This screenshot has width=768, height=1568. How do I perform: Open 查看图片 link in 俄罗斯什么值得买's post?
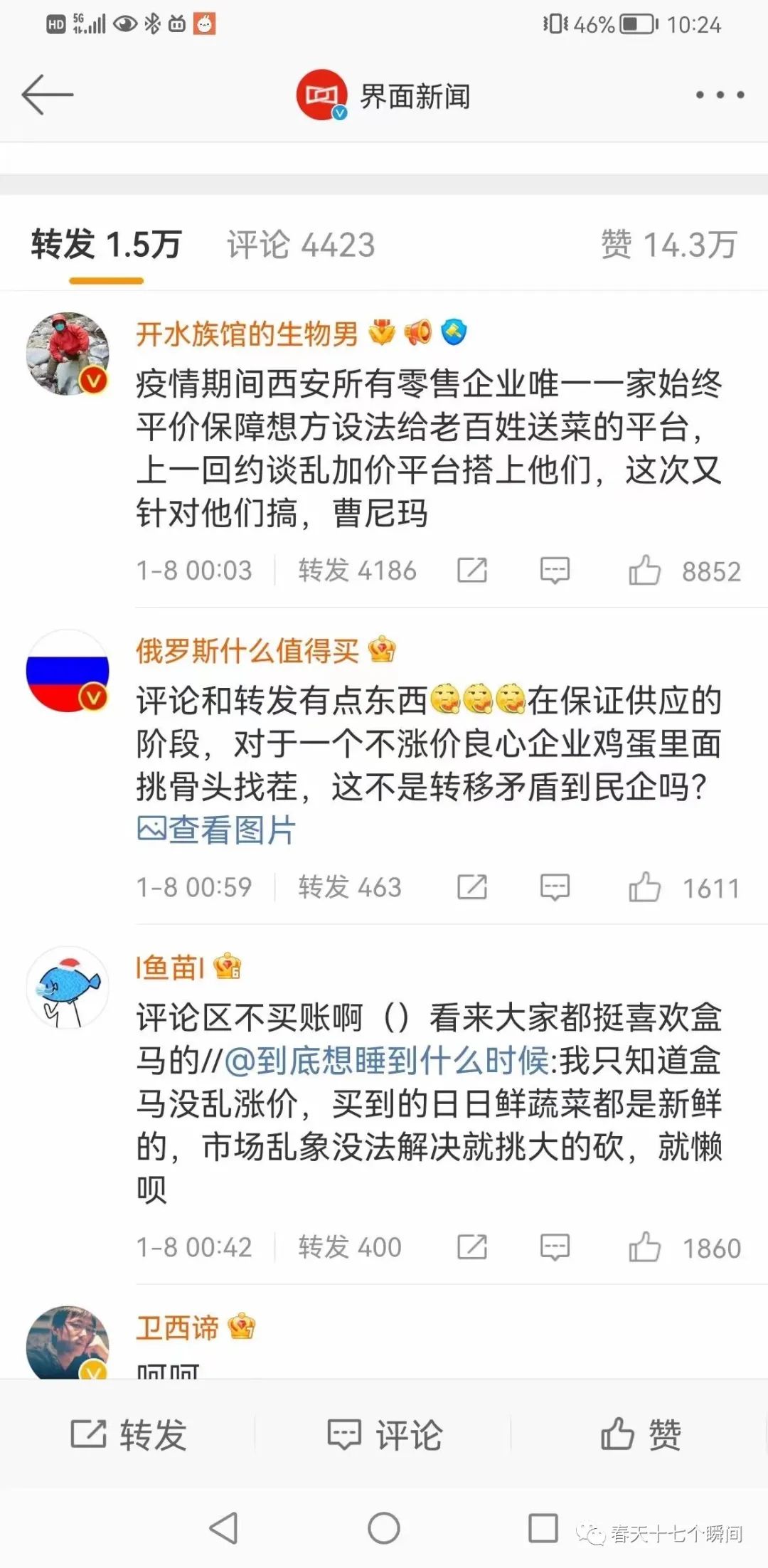(216, 830)
